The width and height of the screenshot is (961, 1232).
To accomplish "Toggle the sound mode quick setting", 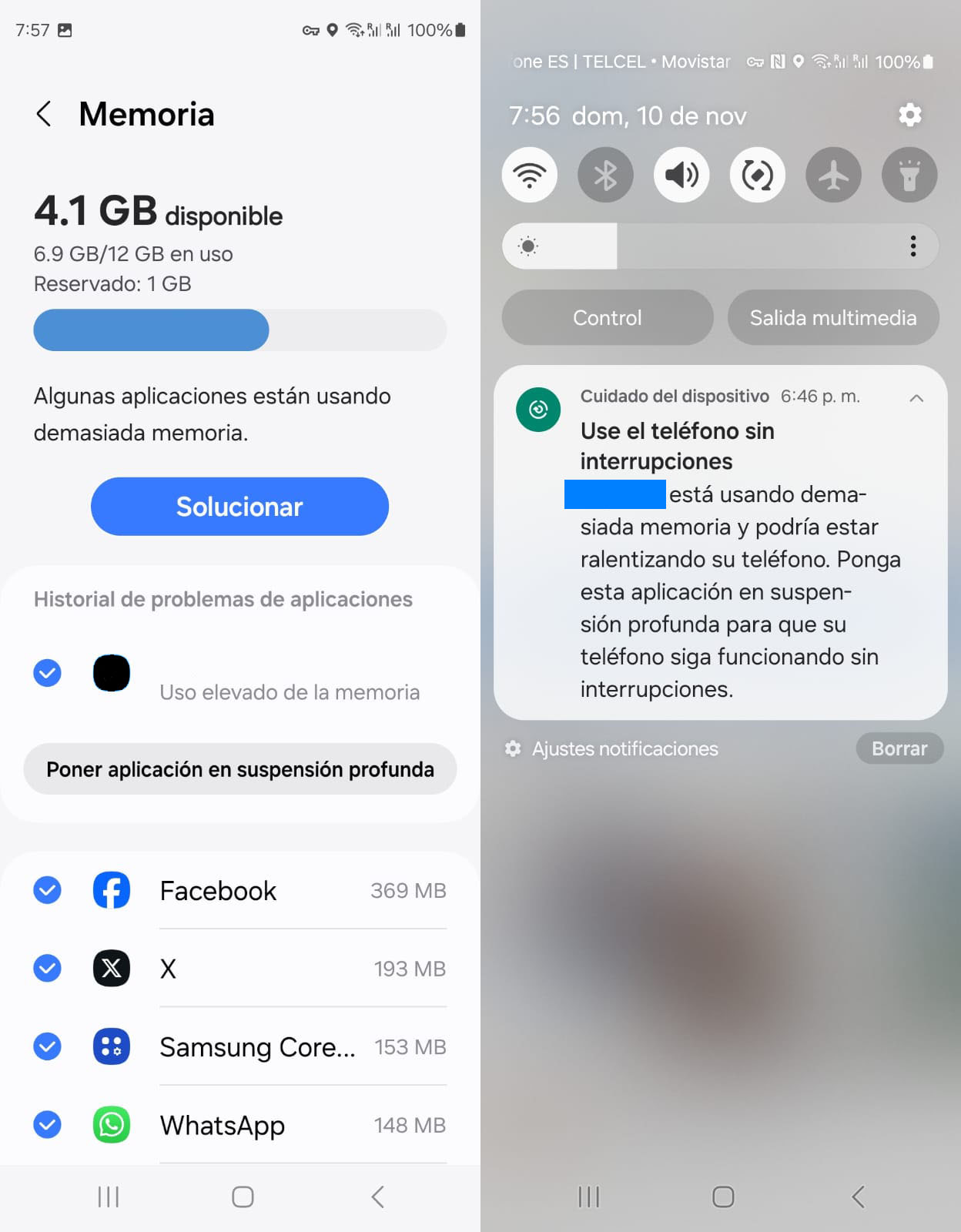I will pyautogui.click(x=681, y=175).
